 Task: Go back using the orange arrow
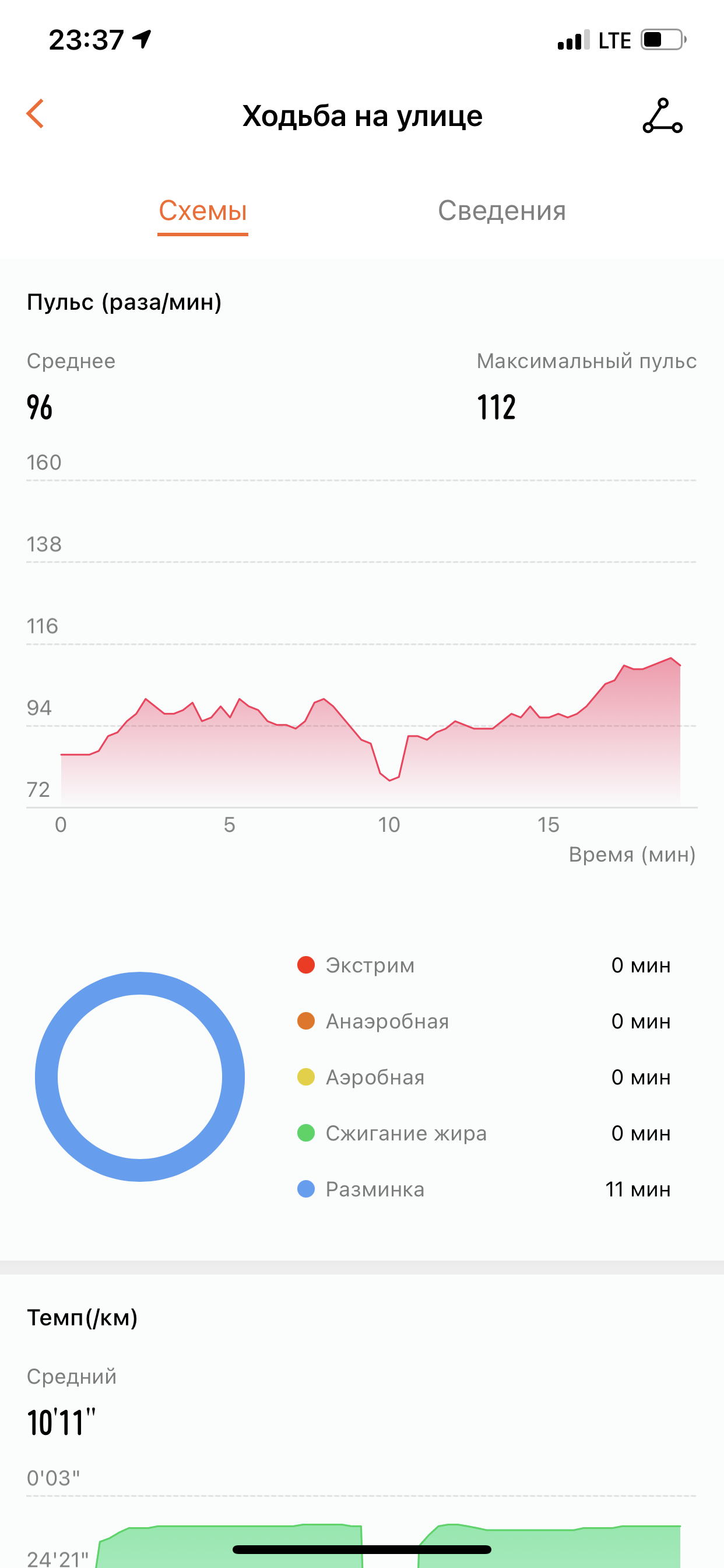(x=36, y=114)
